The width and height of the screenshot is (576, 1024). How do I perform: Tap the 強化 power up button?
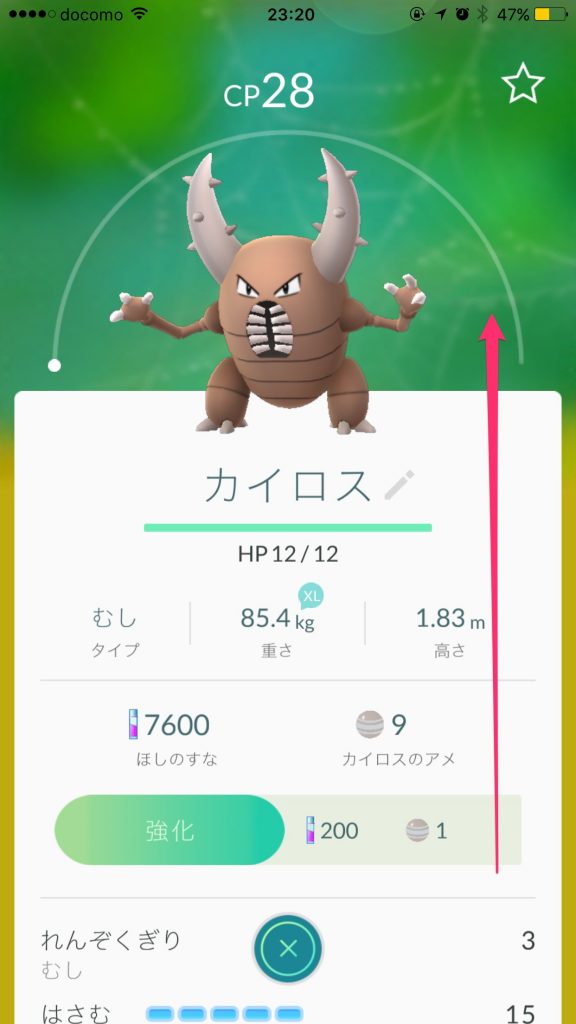[170, 830]
